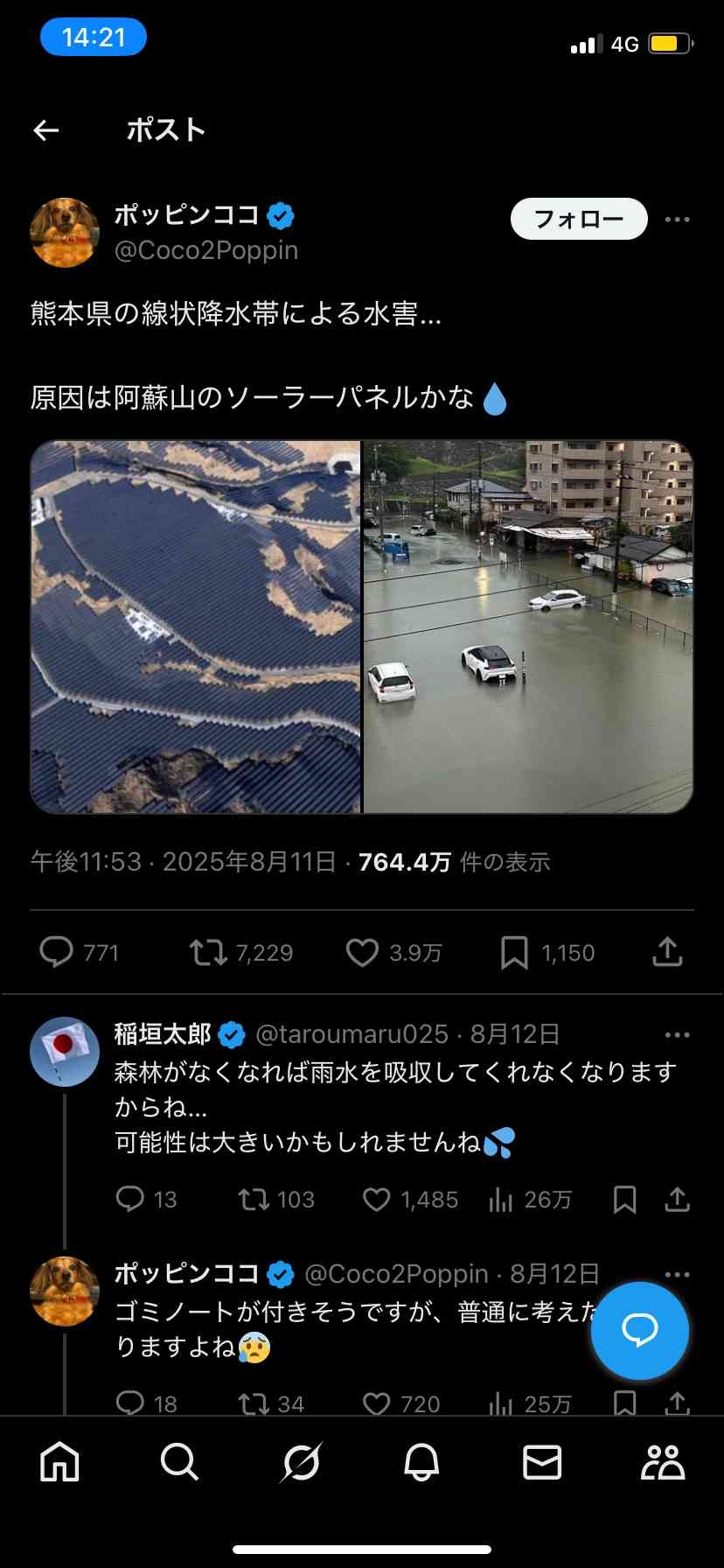
Task: Switch to the Communities tab
Action: pyautogui.click(x=663, y=1462)
